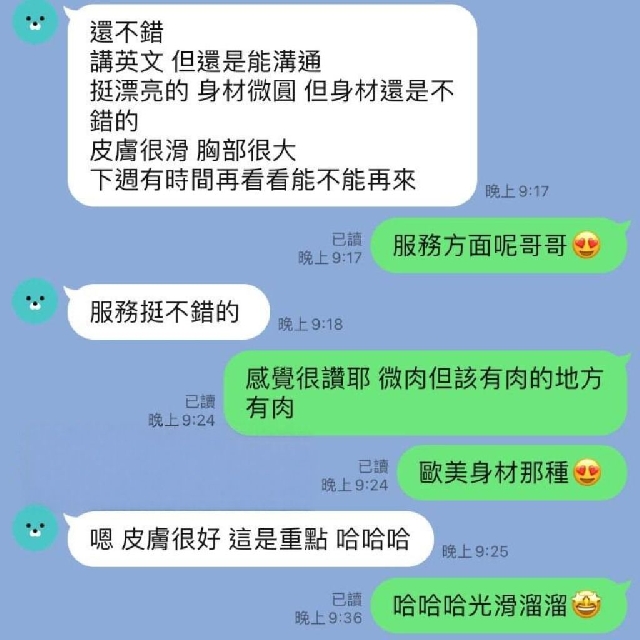Open the avatar beside the 皮膚很好 message
This screenshot has width=640, height=640.
point(36,527)
